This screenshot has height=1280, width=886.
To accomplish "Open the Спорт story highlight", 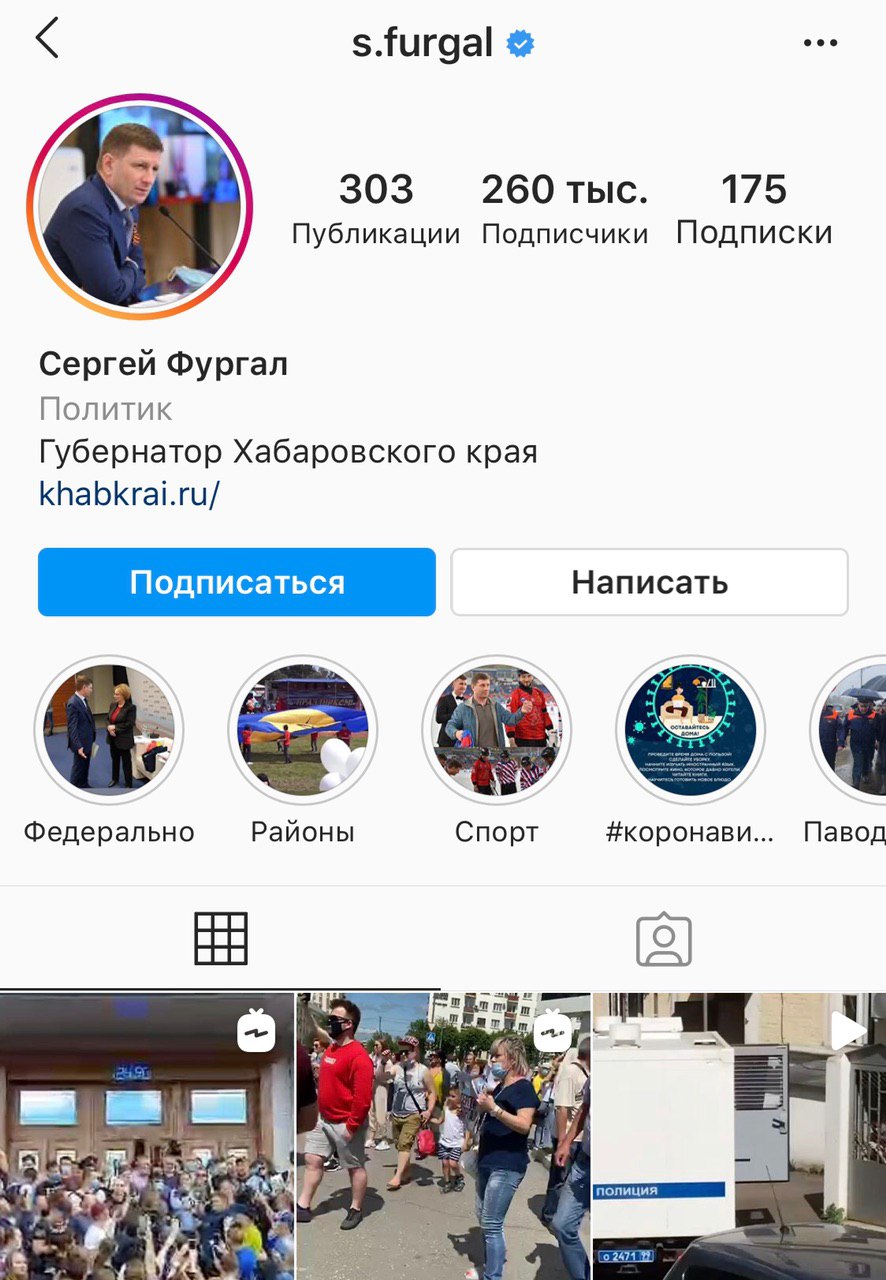I will point(497,730).
